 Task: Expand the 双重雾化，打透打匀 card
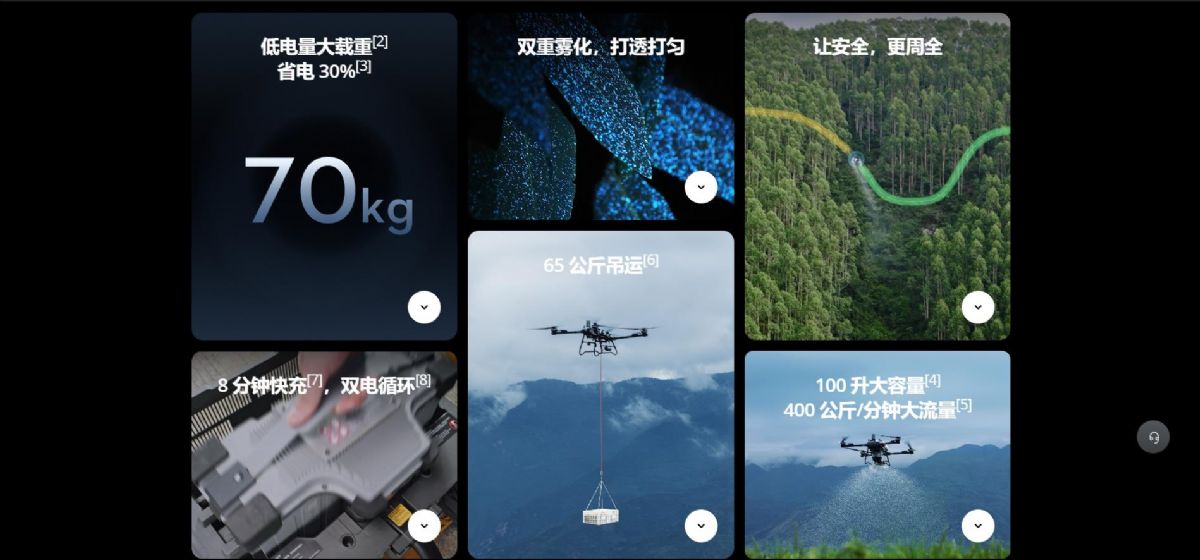[x=701, y=187]
